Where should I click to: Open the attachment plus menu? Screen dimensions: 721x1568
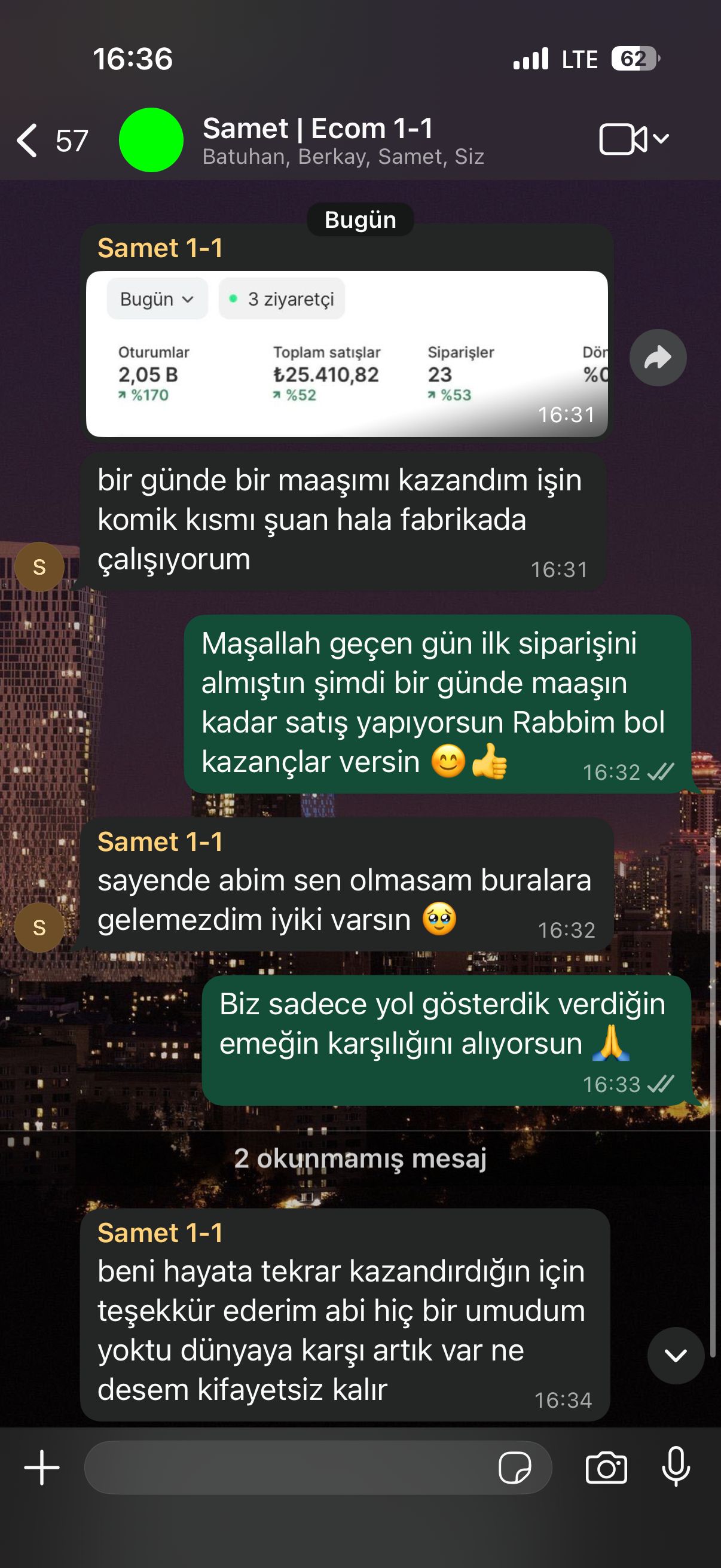click(x=42, y=1468)
